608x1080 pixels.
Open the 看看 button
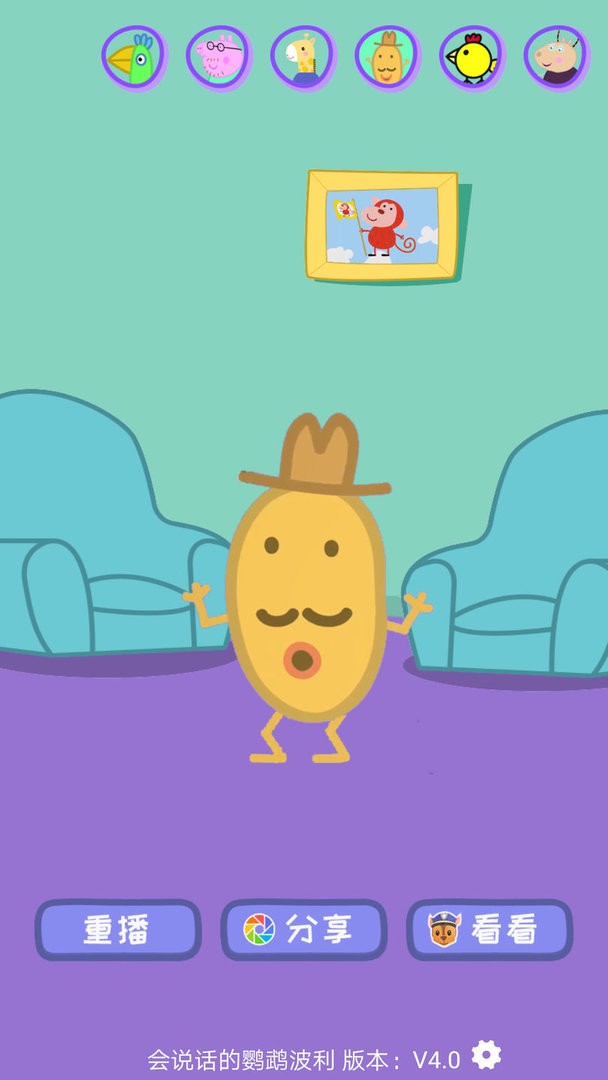coord(489,930)
